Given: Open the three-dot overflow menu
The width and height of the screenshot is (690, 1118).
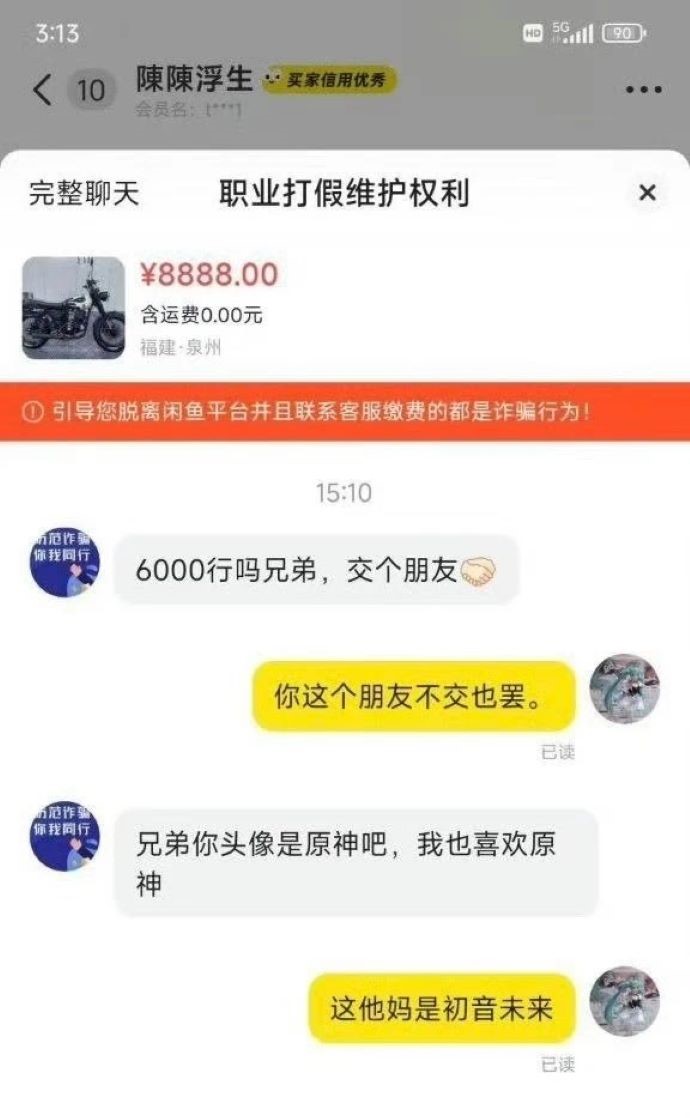Looking at the screenshot, I should (x=644, y=90).
